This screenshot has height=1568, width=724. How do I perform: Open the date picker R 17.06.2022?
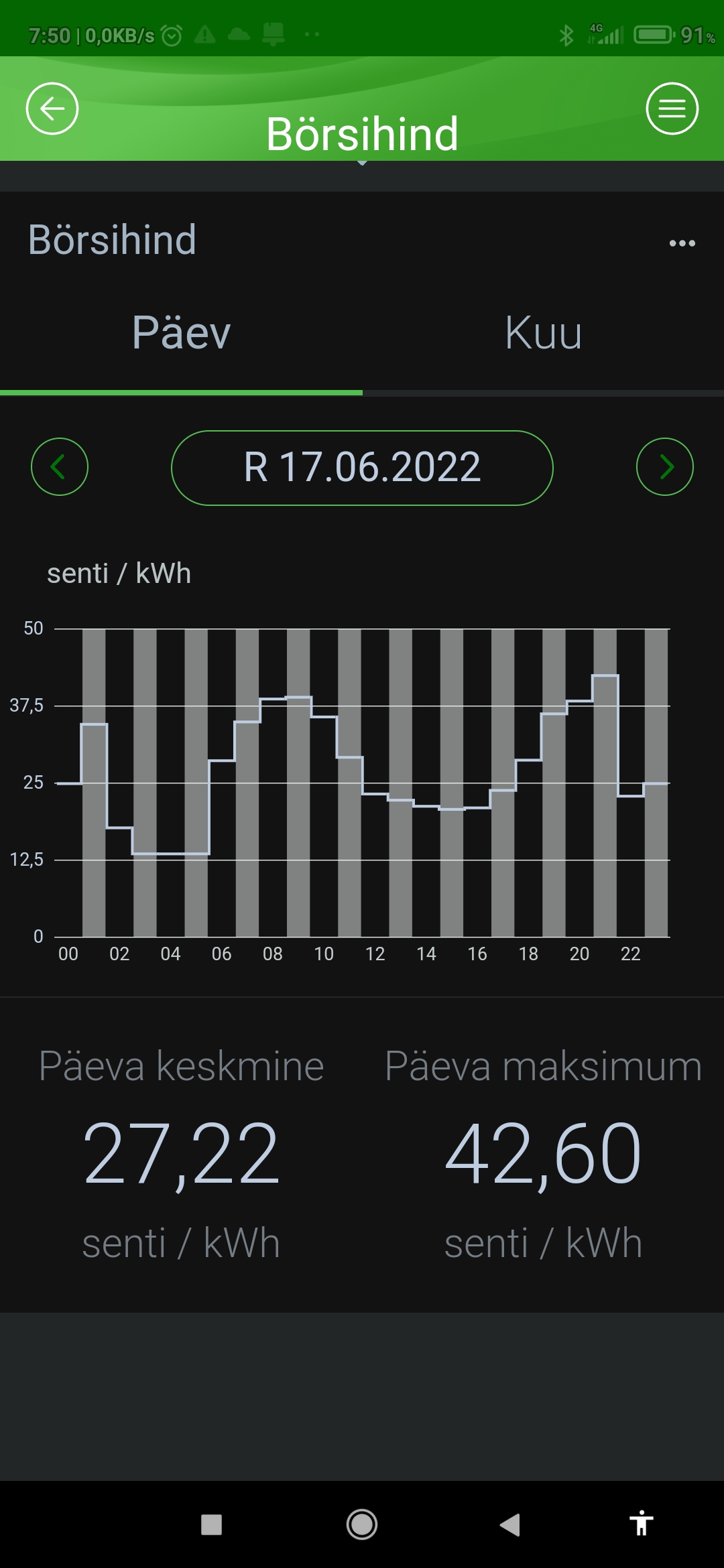click(362, 467)
